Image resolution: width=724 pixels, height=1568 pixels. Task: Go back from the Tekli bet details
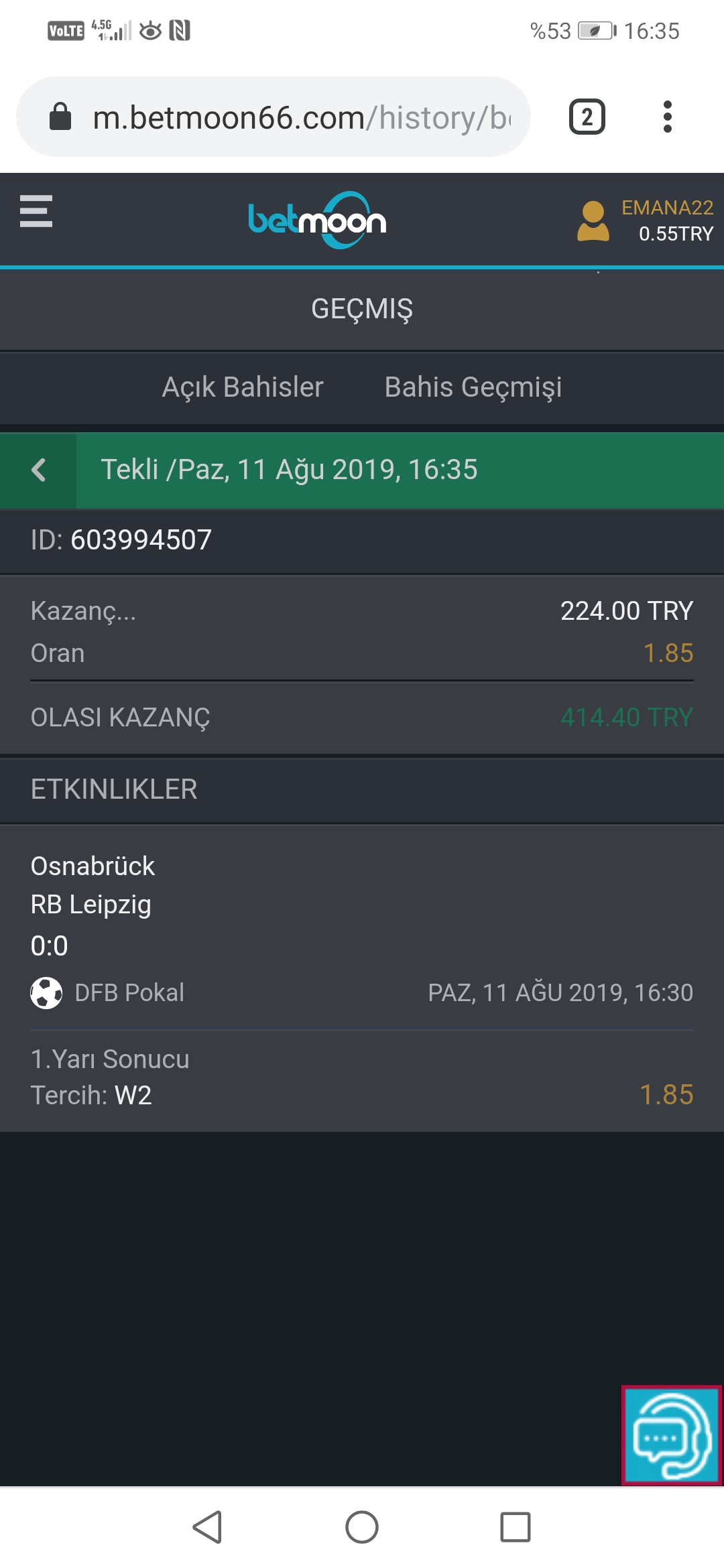(38, 470)
